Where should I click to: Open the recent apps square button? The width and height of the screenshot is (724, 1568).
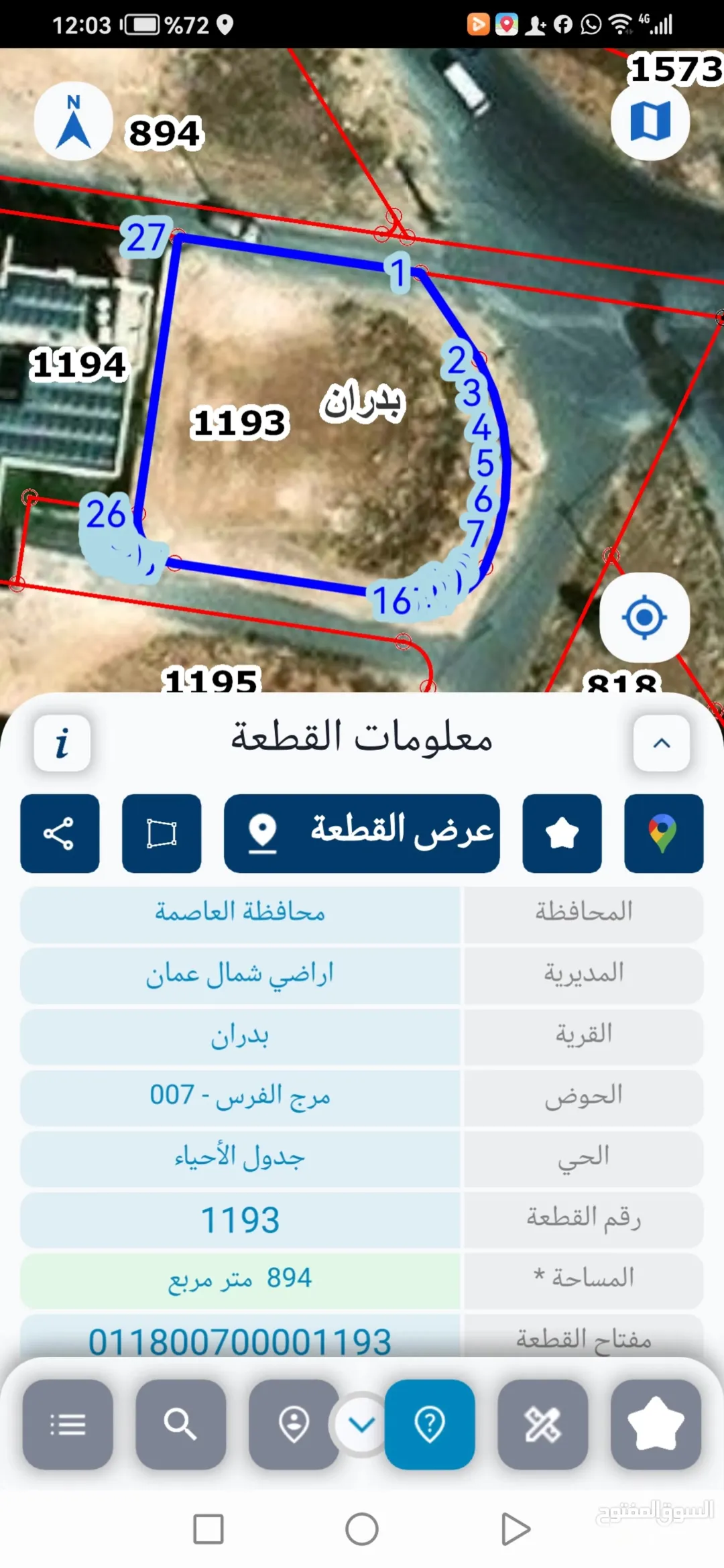tap(208, 1529)
